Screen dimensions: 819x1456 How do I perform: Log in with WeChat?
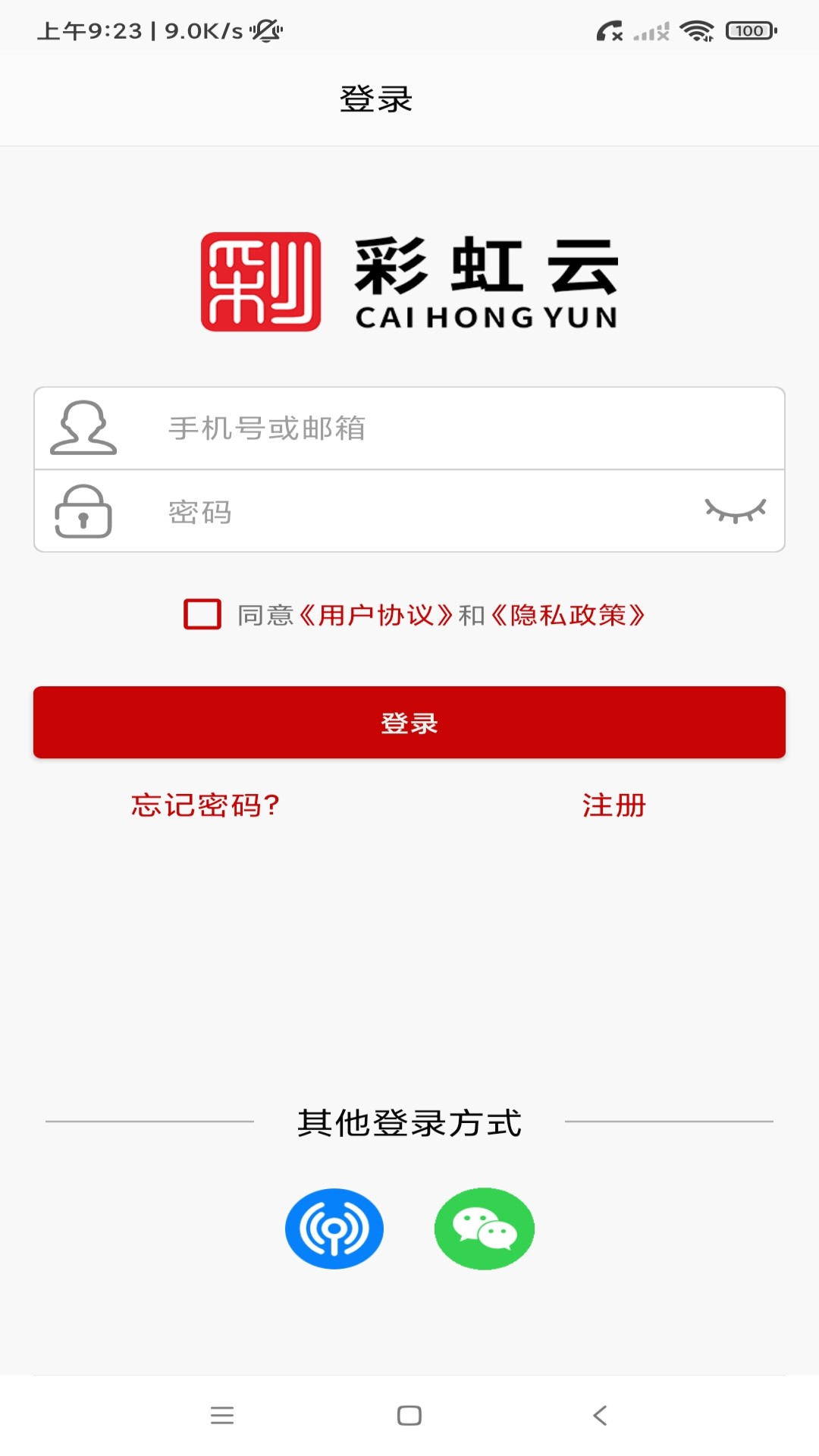(485, 1228)
